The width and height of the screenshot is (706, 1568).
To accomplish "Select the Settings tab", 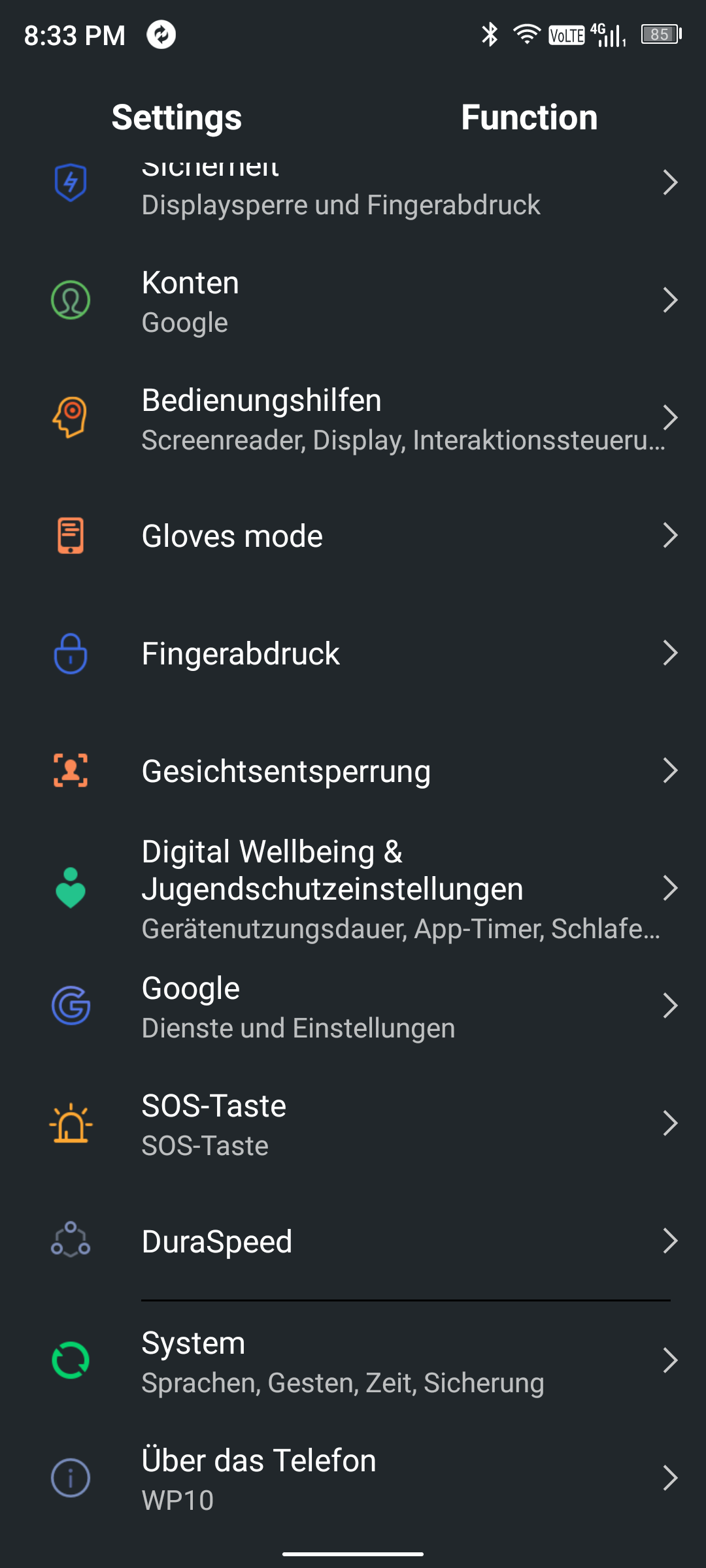I will (x=176, y=118).
